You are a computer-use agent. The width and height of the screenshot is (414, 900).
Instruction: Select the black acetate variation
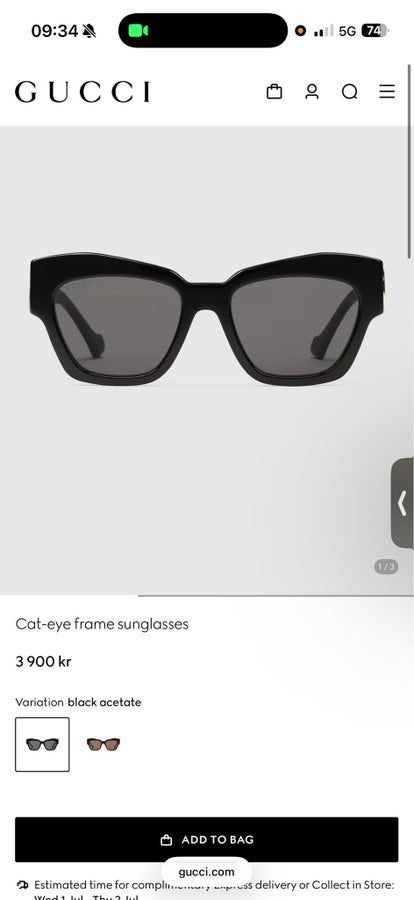click(42, 744)
